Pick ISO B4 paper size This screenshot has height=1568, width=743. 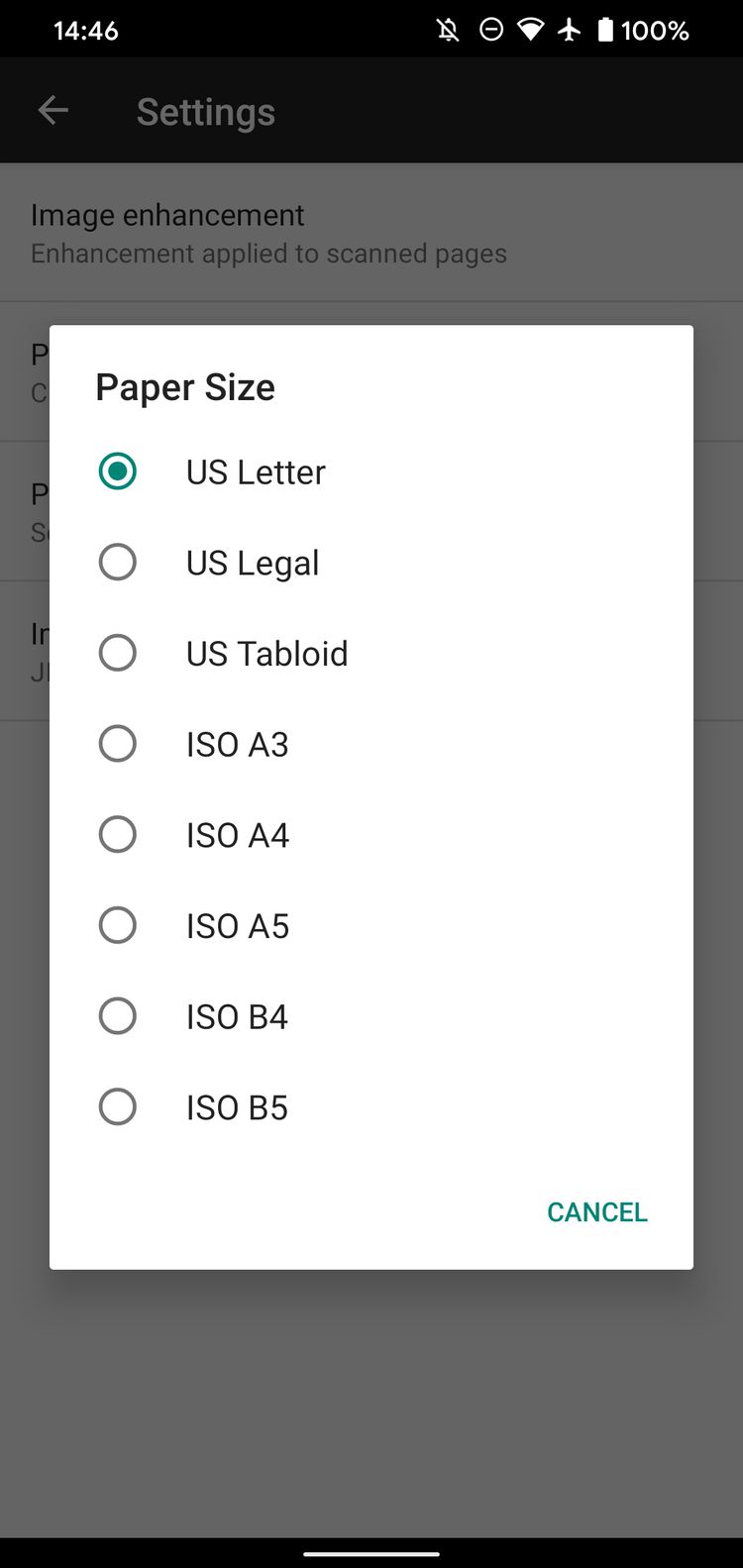pos(371,1016)
